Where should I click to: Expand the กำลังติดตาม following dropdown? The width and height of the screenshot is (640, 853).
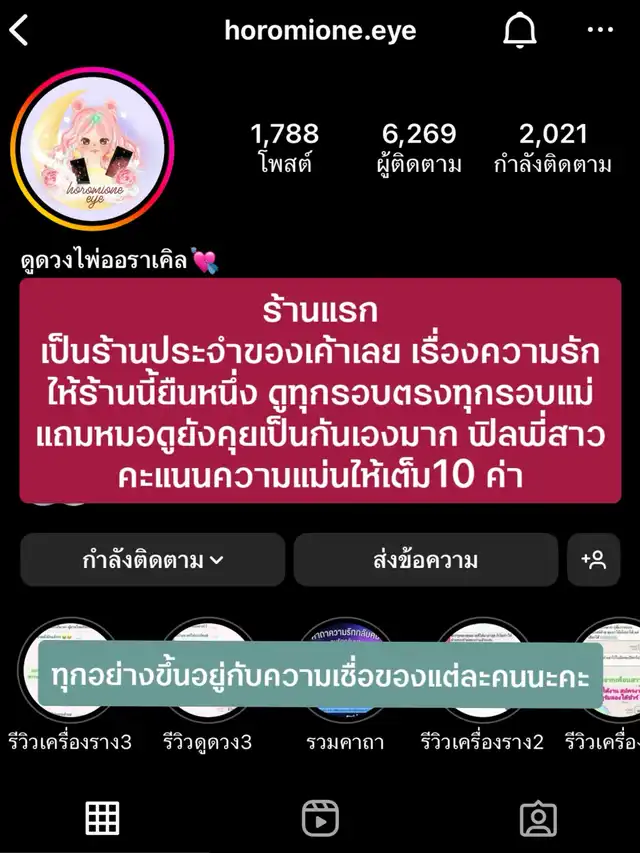pyautogui.click(x=153, y=560)
